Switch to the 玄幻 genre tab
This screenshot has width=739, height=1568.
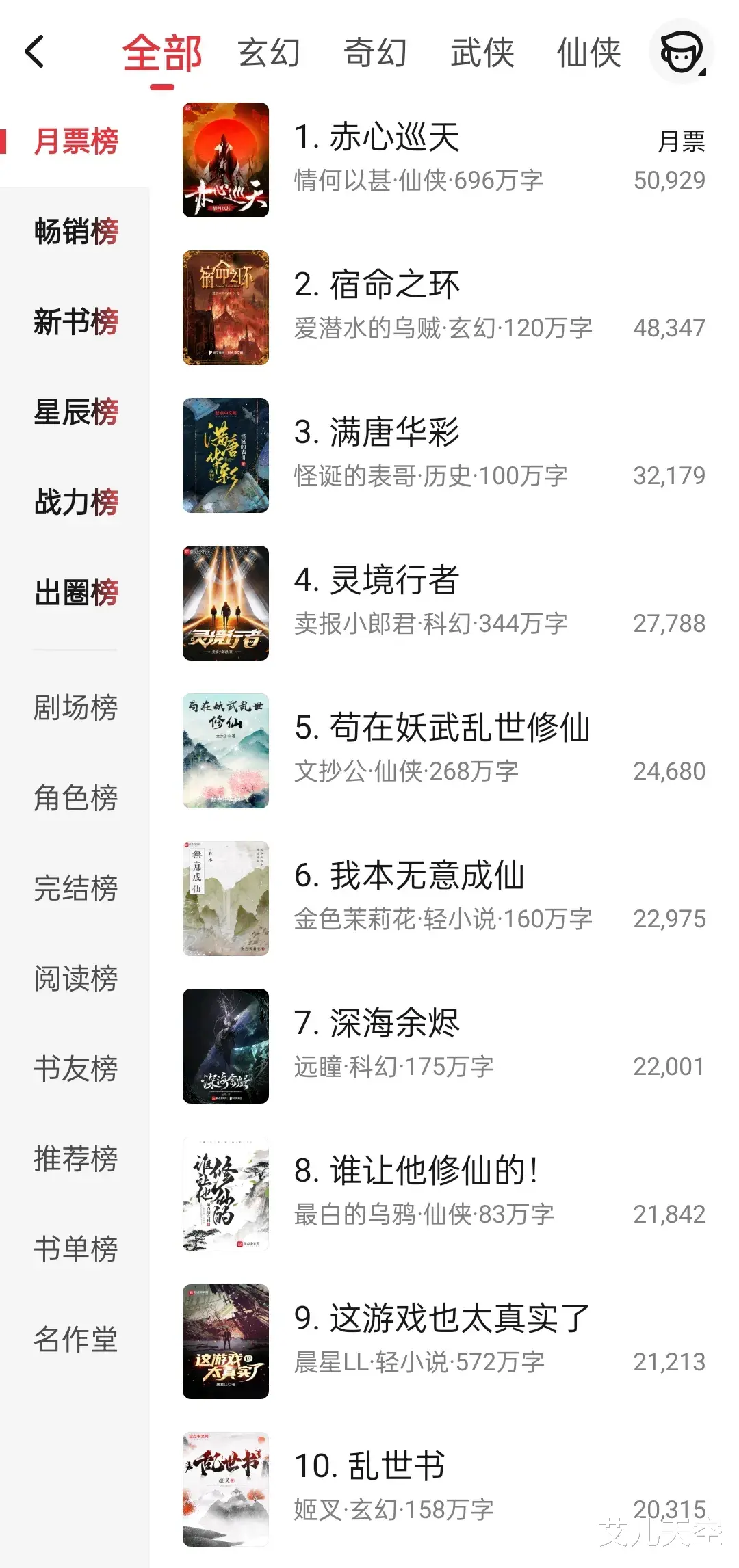point(269,53)
